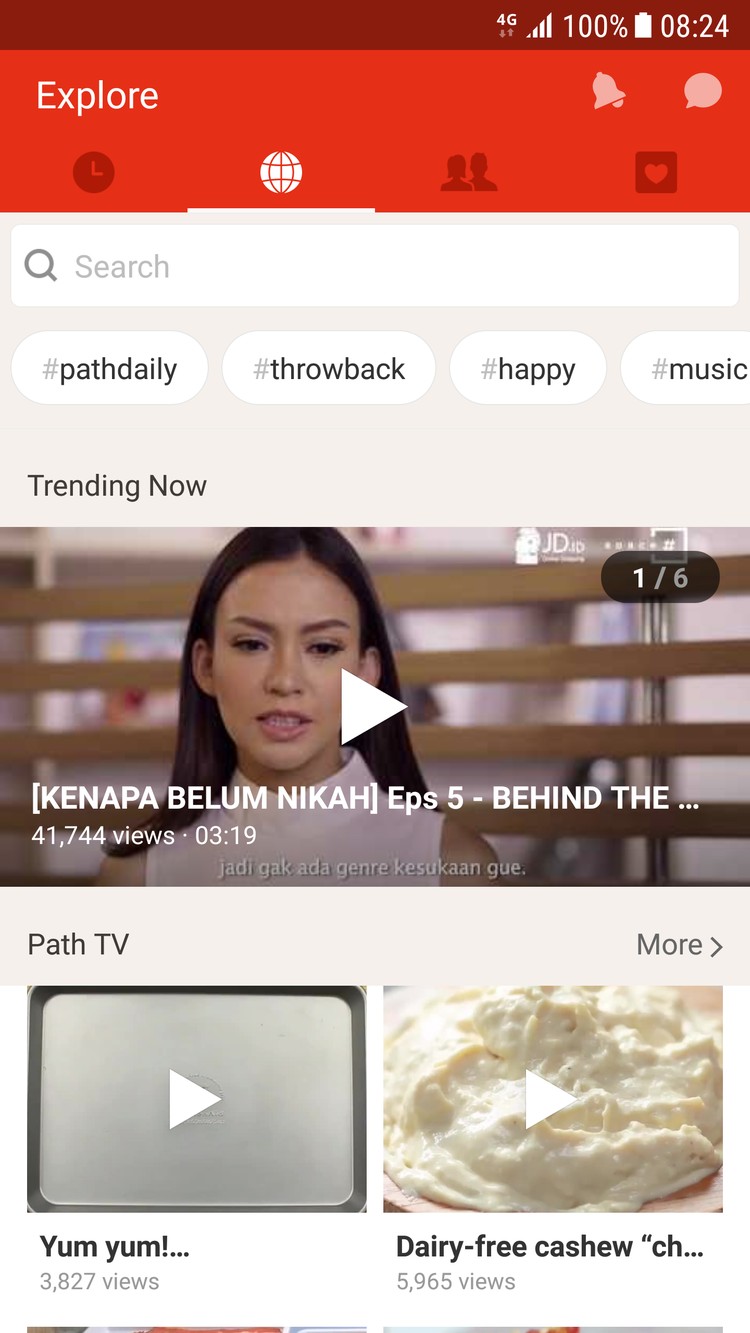Open More Path TV videos

pos(680,945)
